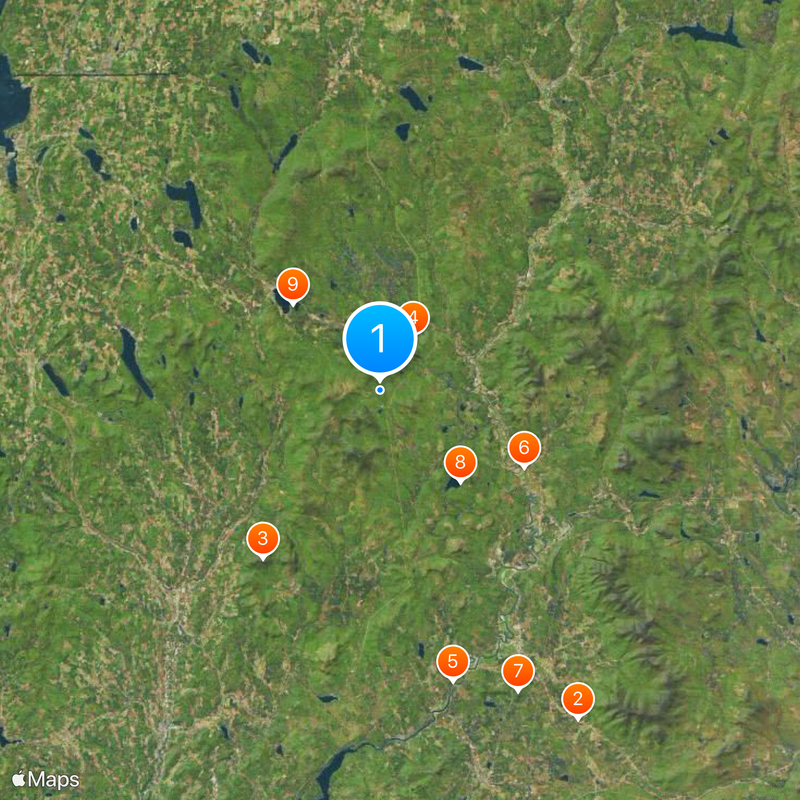Open the marker numbered 7
Image resolution: width=800 pixels, height=800 pixels.
pyautogui.click(x=518, y=671)
